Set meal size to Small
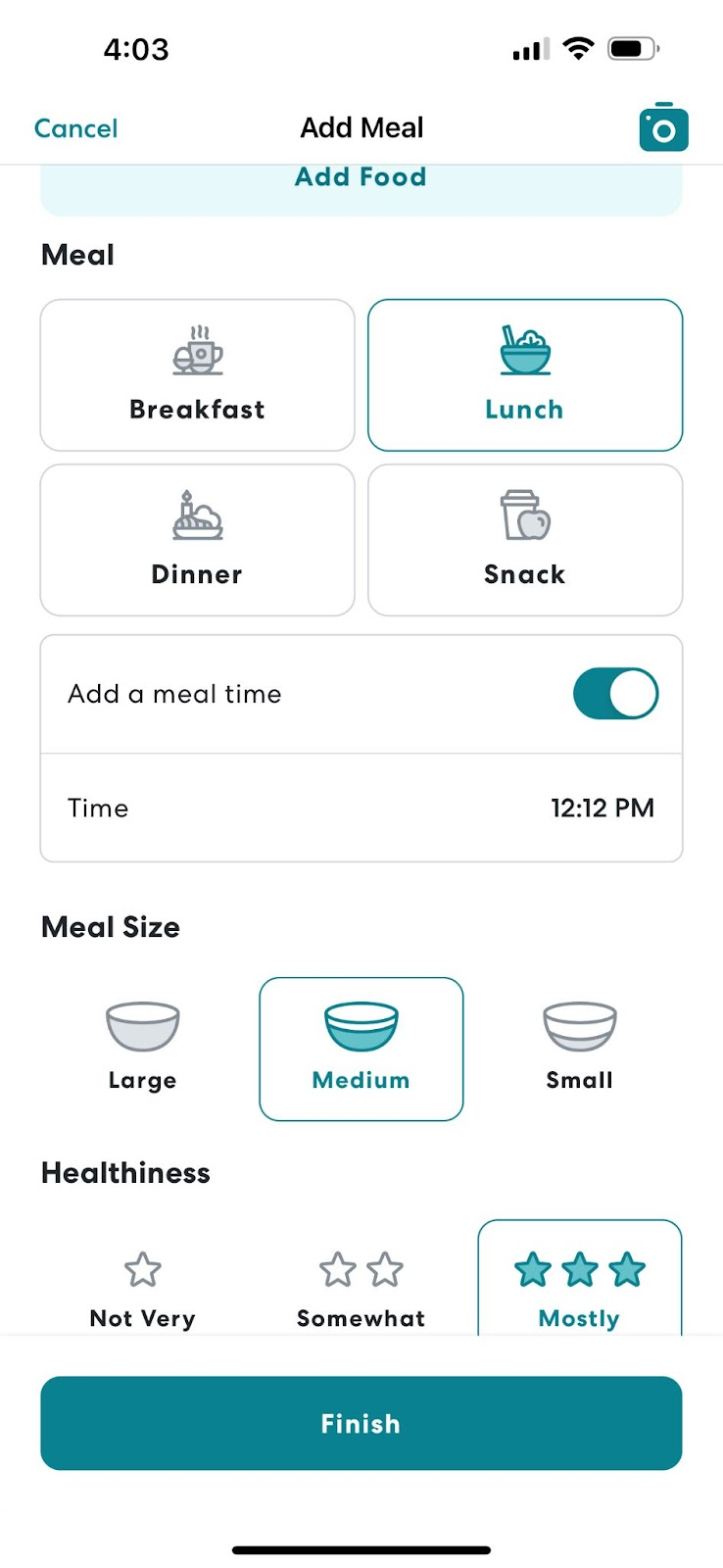This screenshot has width=723, height=1568. (x=579, y=1048)
